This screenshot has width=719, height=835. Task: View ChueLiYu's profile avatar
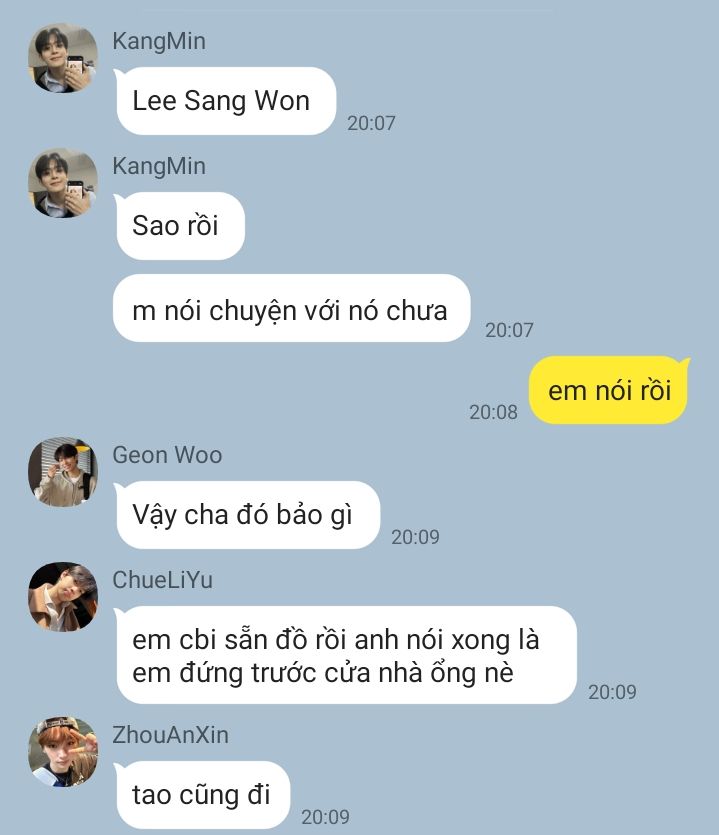(x=62, y=597)
